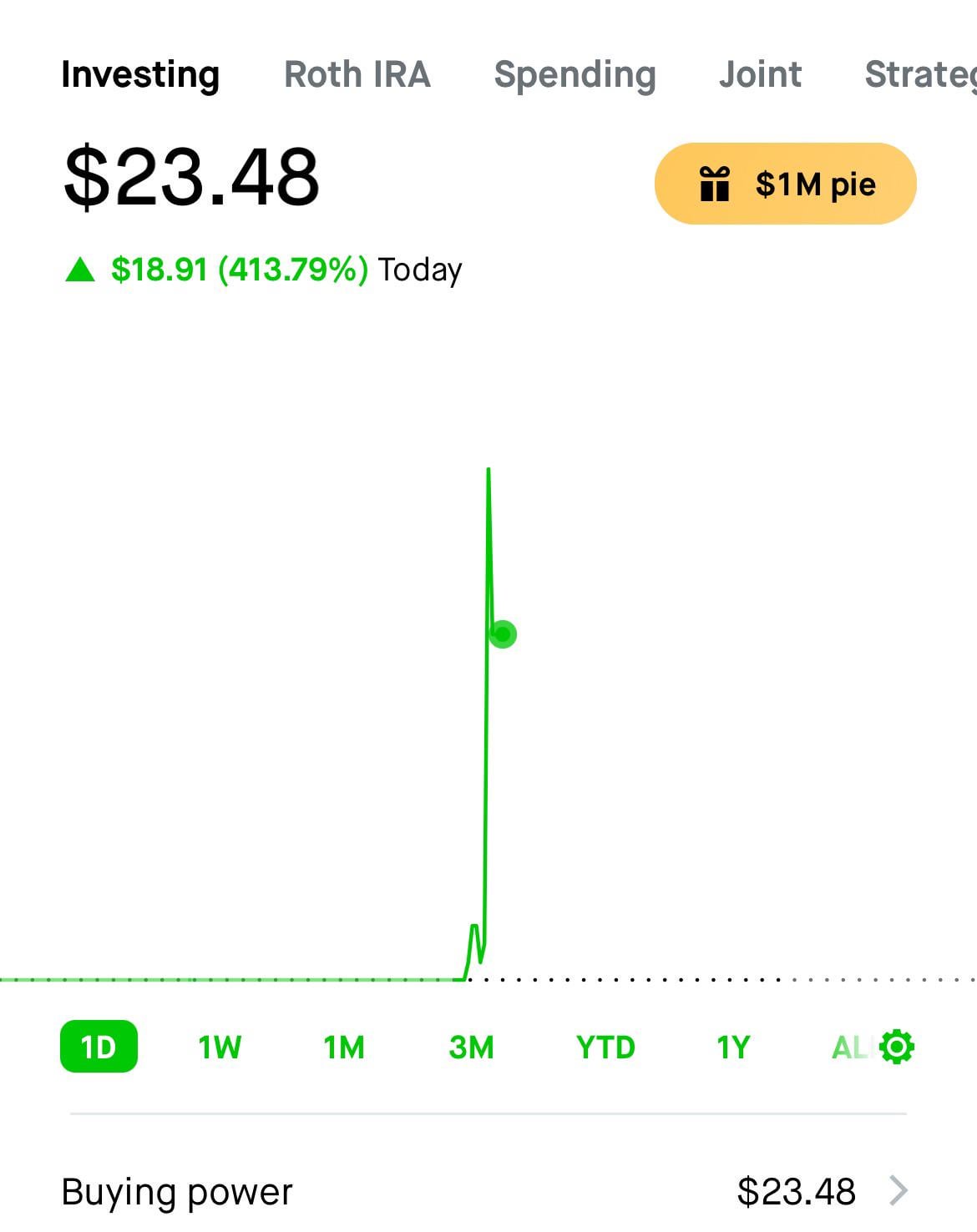
Task: Change chart range to 1M
Action: 344,1047
